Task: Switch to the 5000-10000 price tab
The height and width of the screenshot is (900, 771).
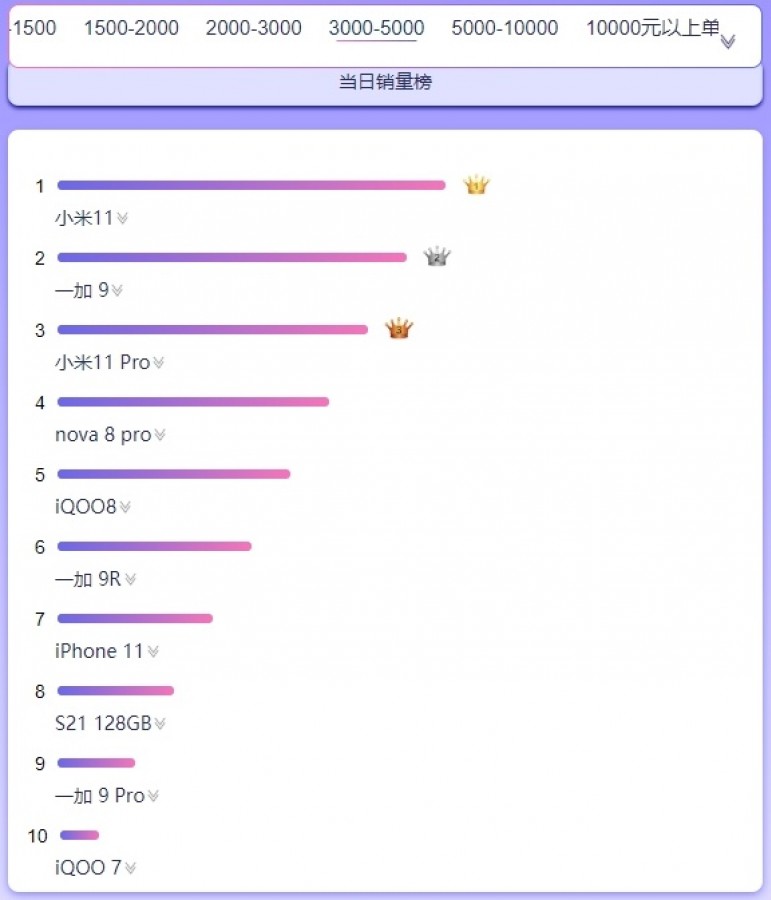Action: tap(504, 28)
